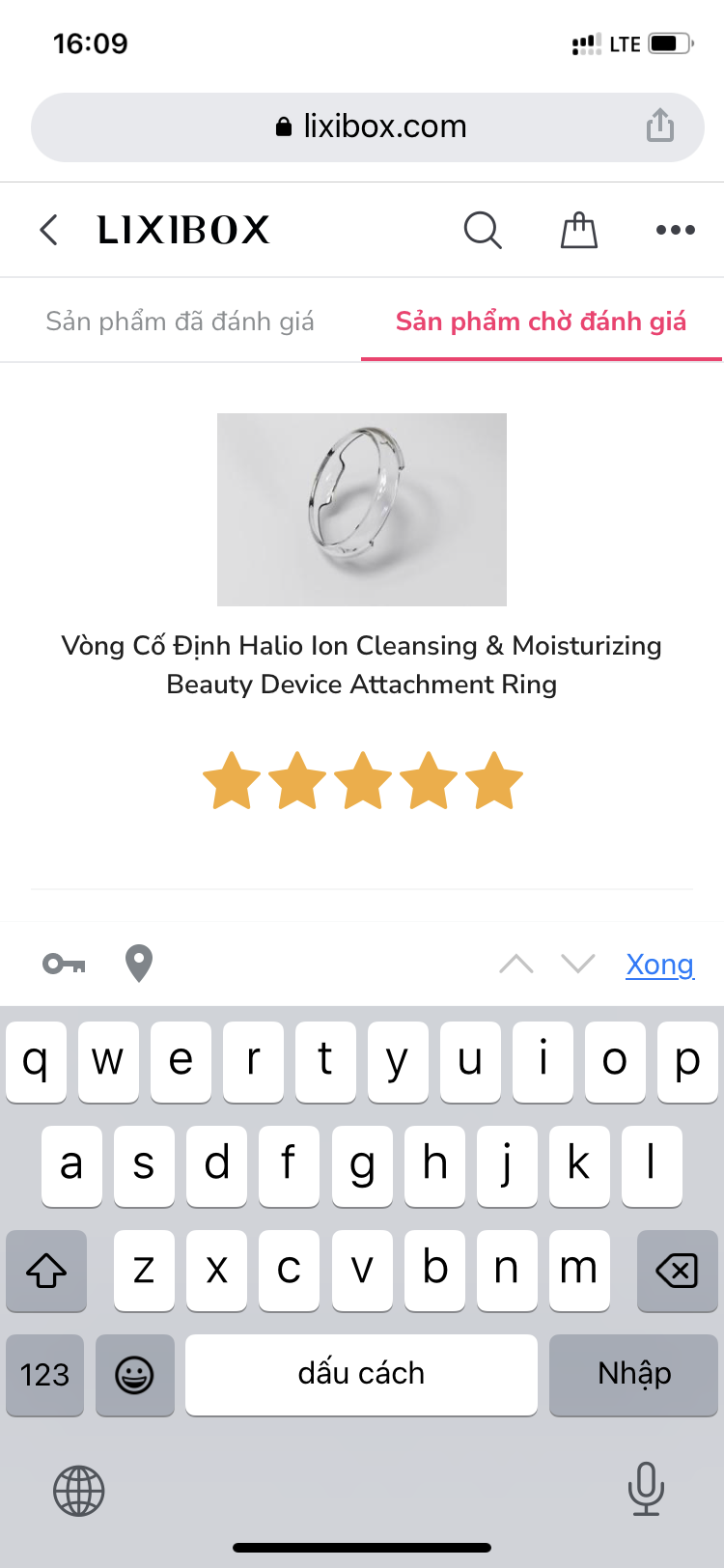Dismiss the keyboard with Xong

(x=659, y=964)
